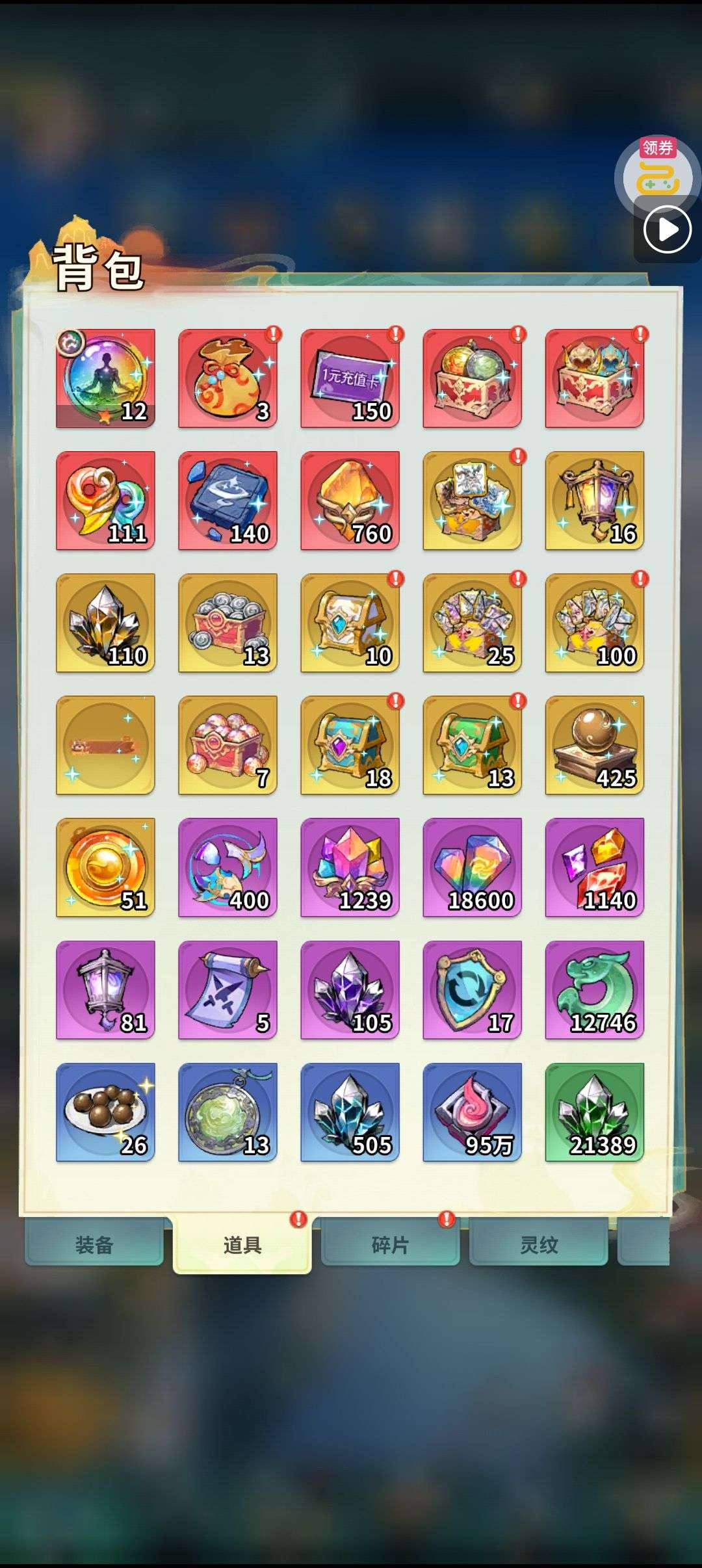Viewport: 702px width, 1568px height.
Task: Select the brown orb pedestal item 425
Action: (594, 745)
